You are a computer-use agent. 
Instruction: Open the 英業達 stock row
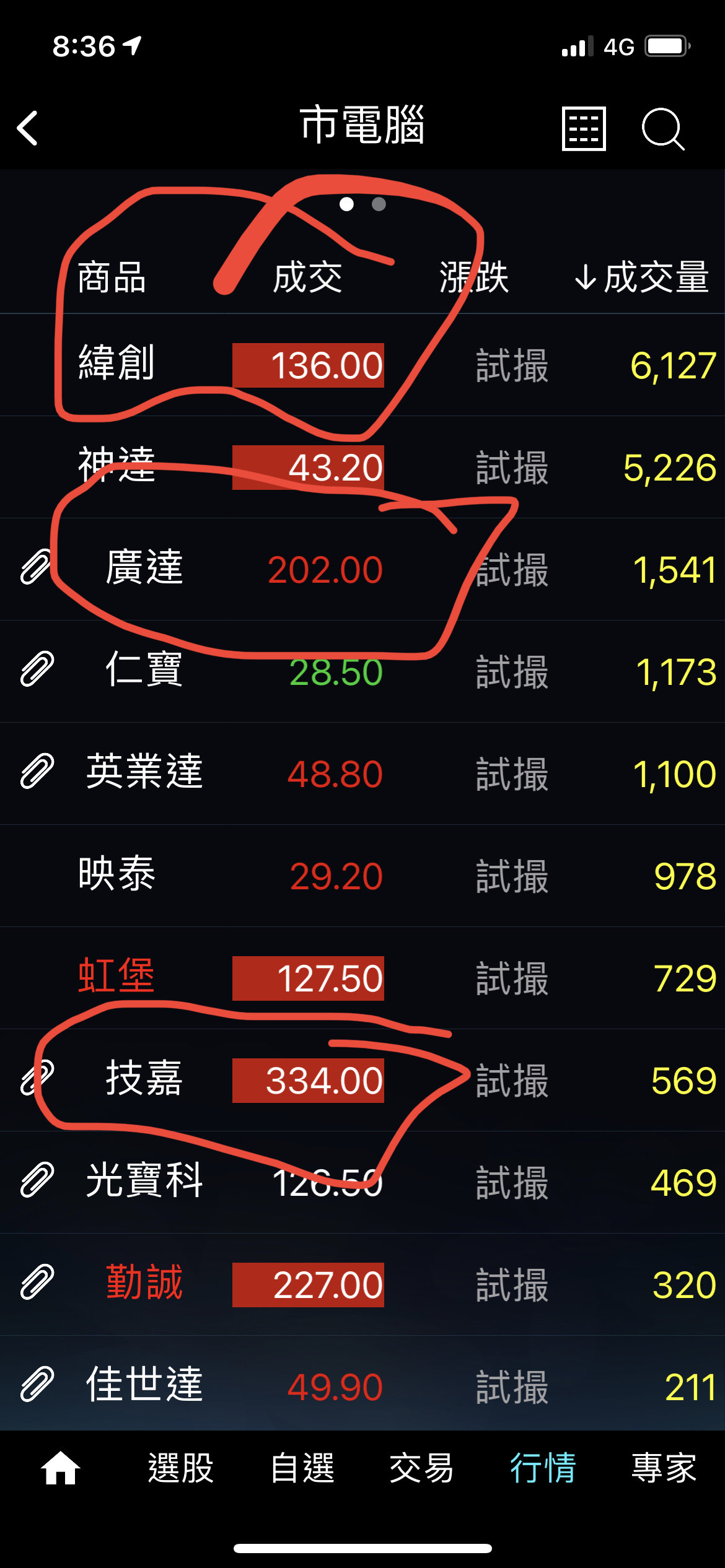coord(362,773)
